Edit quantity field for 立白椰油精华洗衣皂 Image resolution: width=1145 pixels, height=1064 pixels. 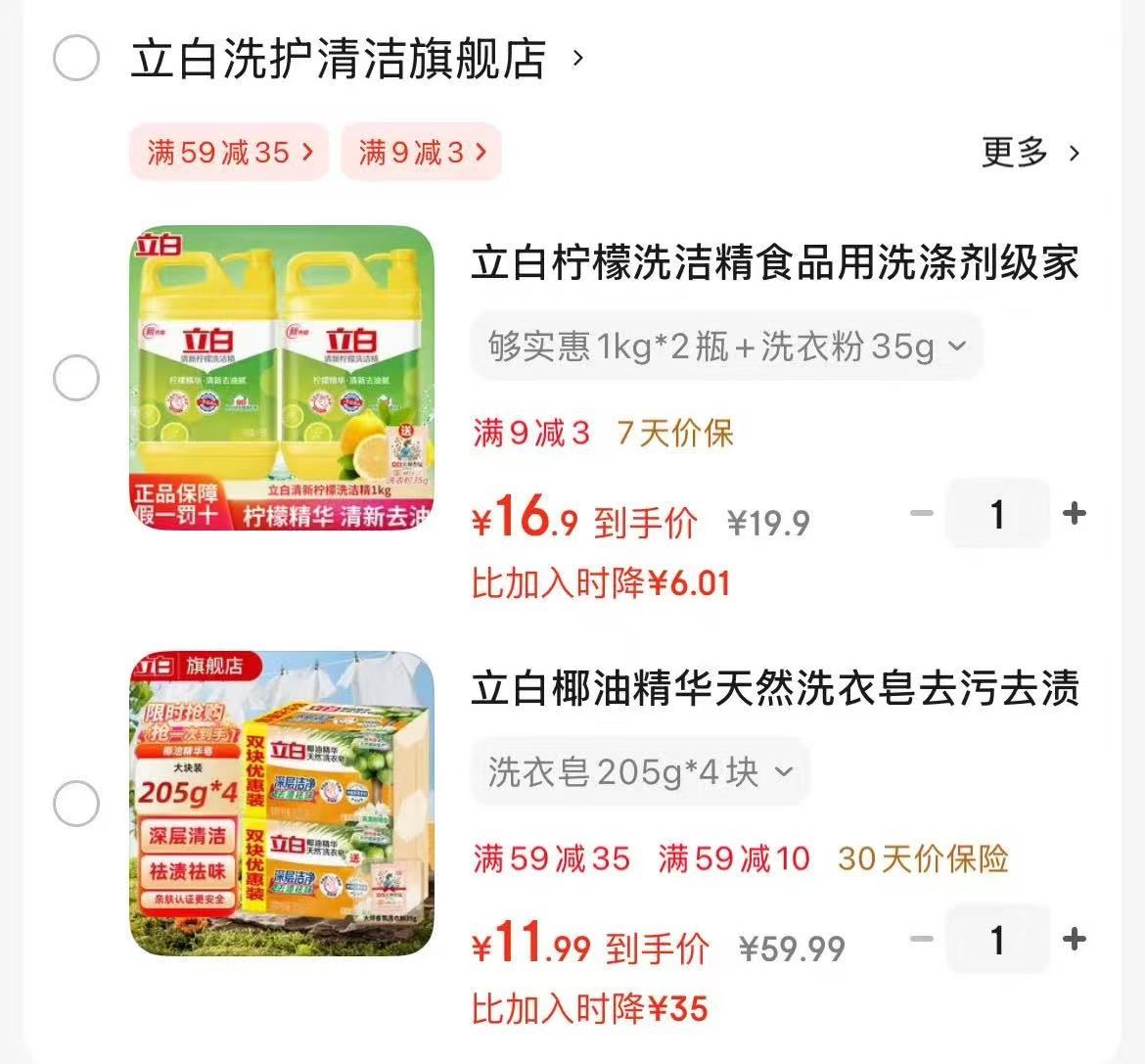(997, 940)
